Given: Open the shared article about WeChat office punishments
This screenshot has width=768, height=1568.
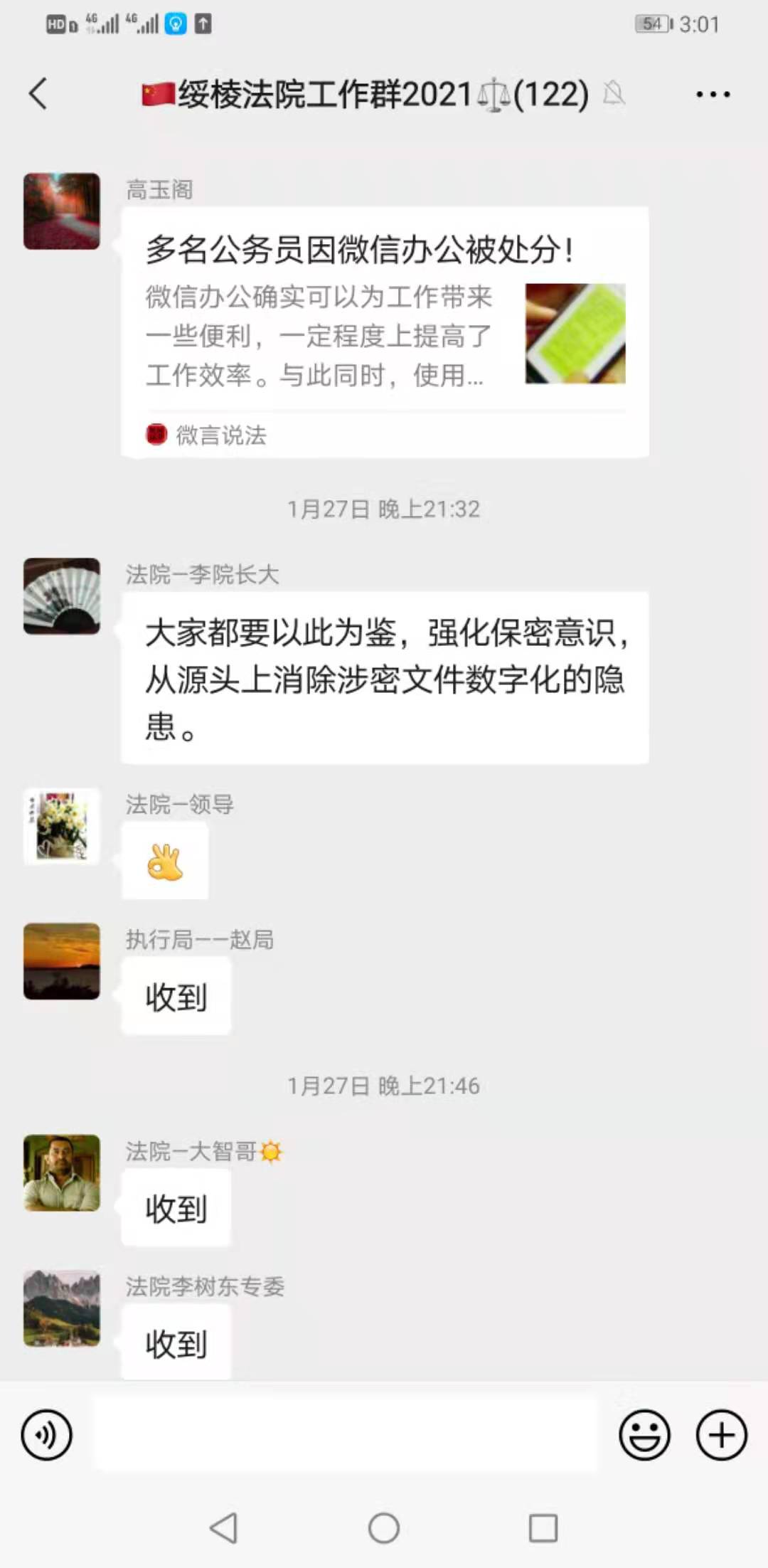Looking at the screenshot, I should point(385,332).
